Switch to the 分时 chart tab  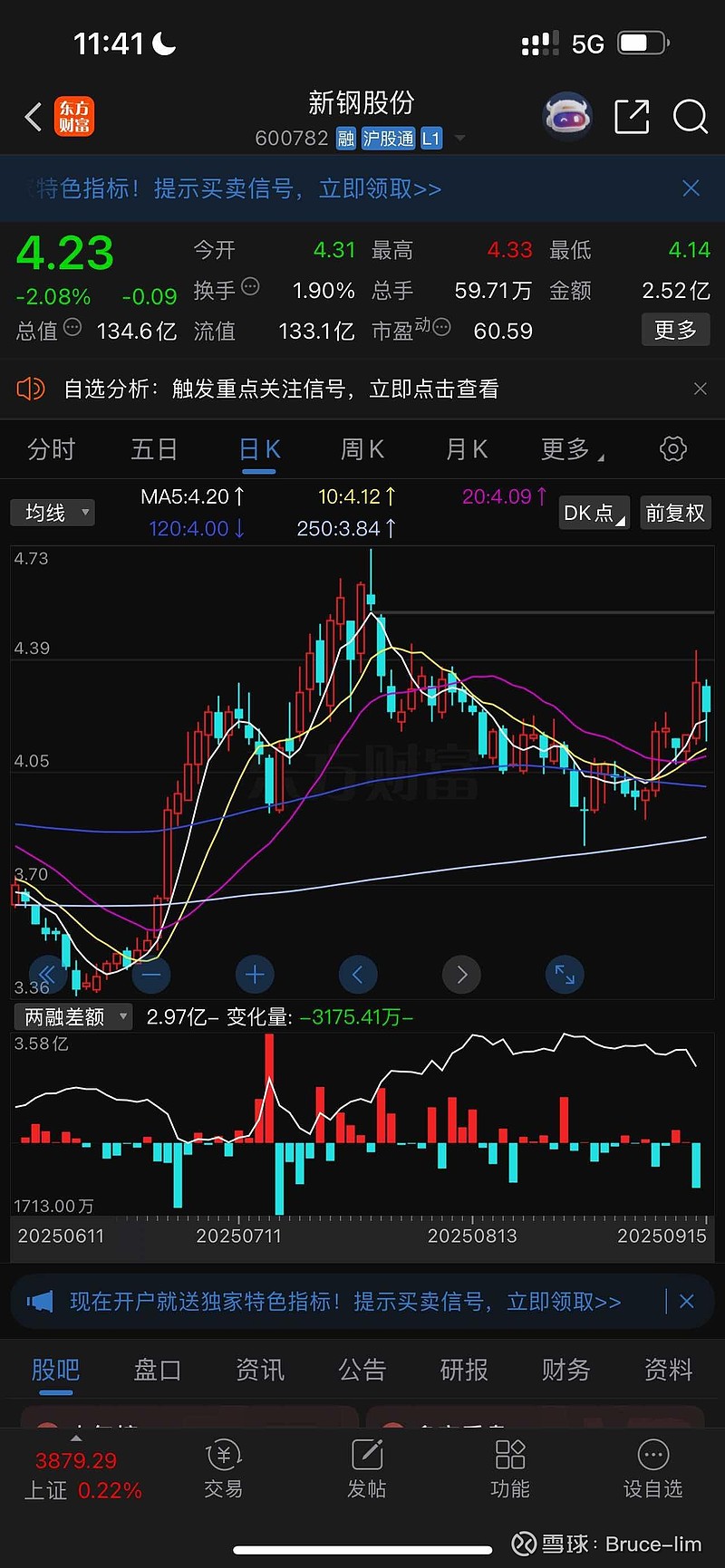pyautogui.click(x=51, y=449)
